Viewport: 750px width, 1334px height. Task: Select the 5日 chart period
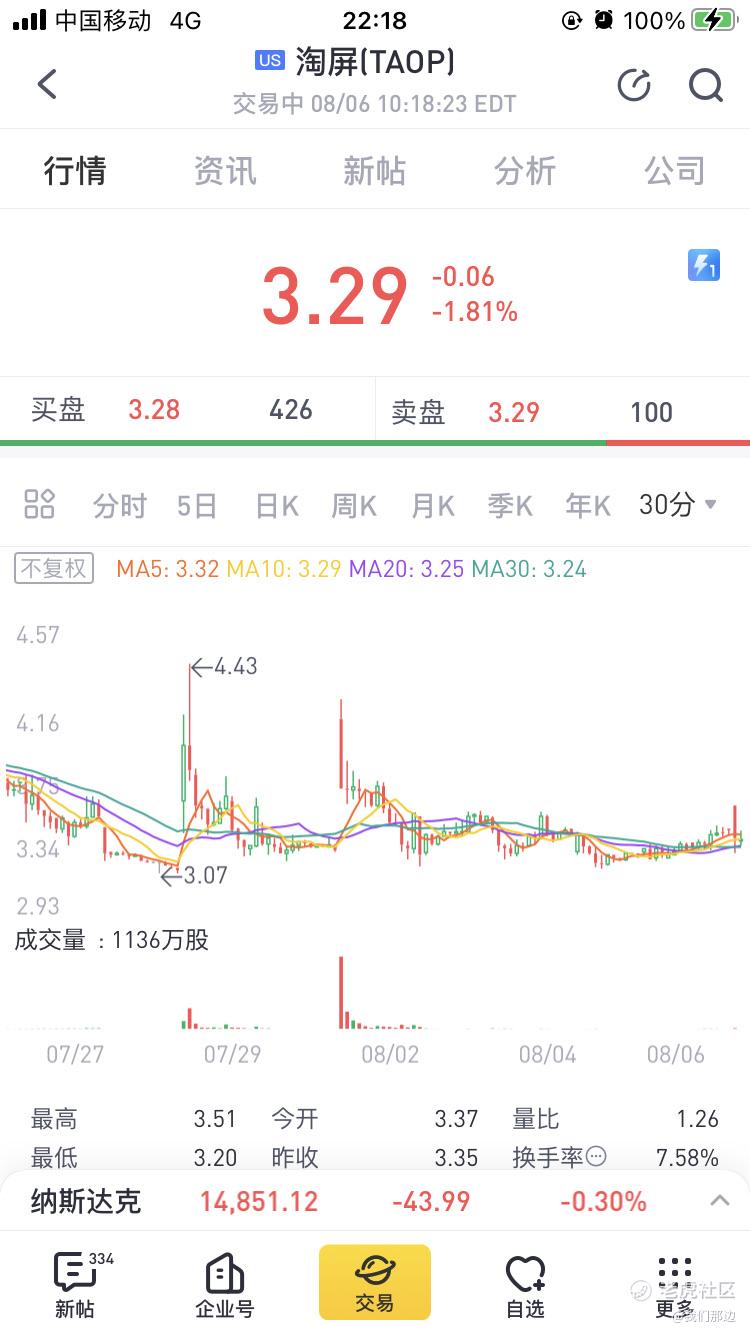click(197, 506)
